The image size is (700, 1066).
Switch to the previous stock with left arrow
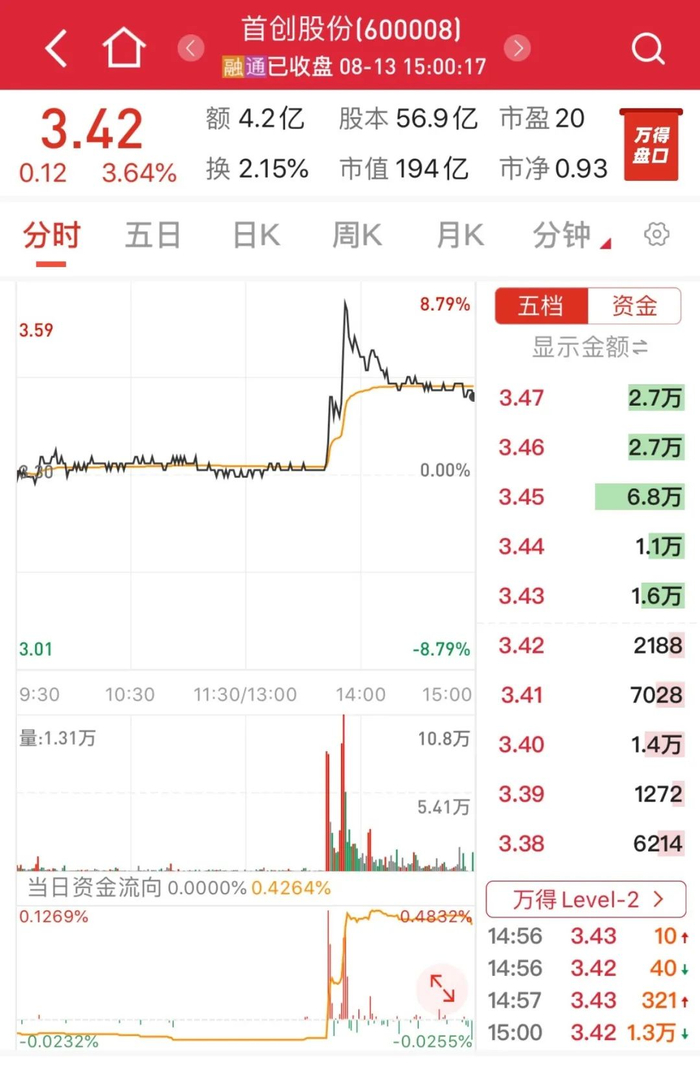pos(190,47)
